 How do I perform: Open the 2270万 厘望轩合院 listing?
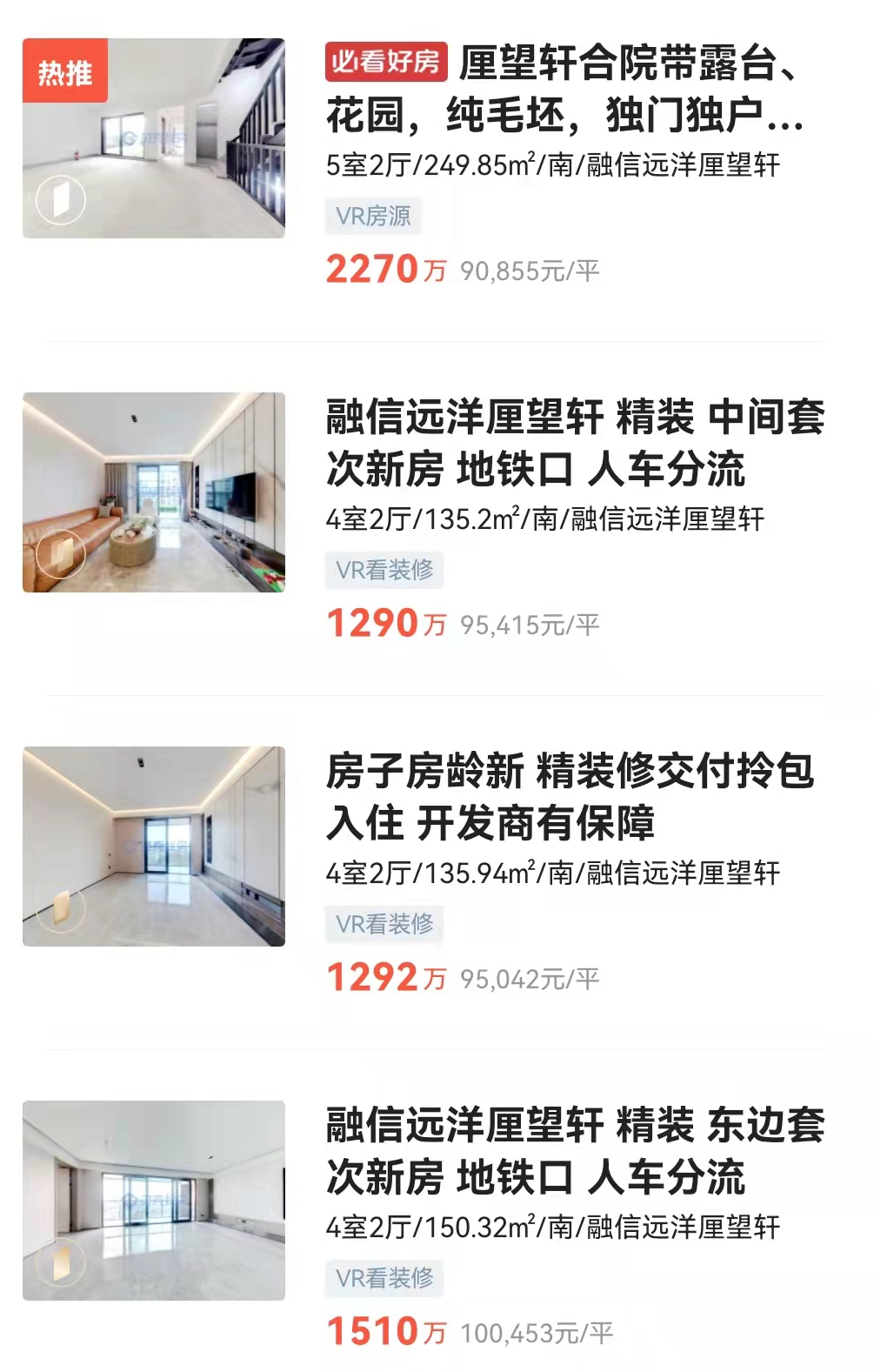(x=565, y=89)
